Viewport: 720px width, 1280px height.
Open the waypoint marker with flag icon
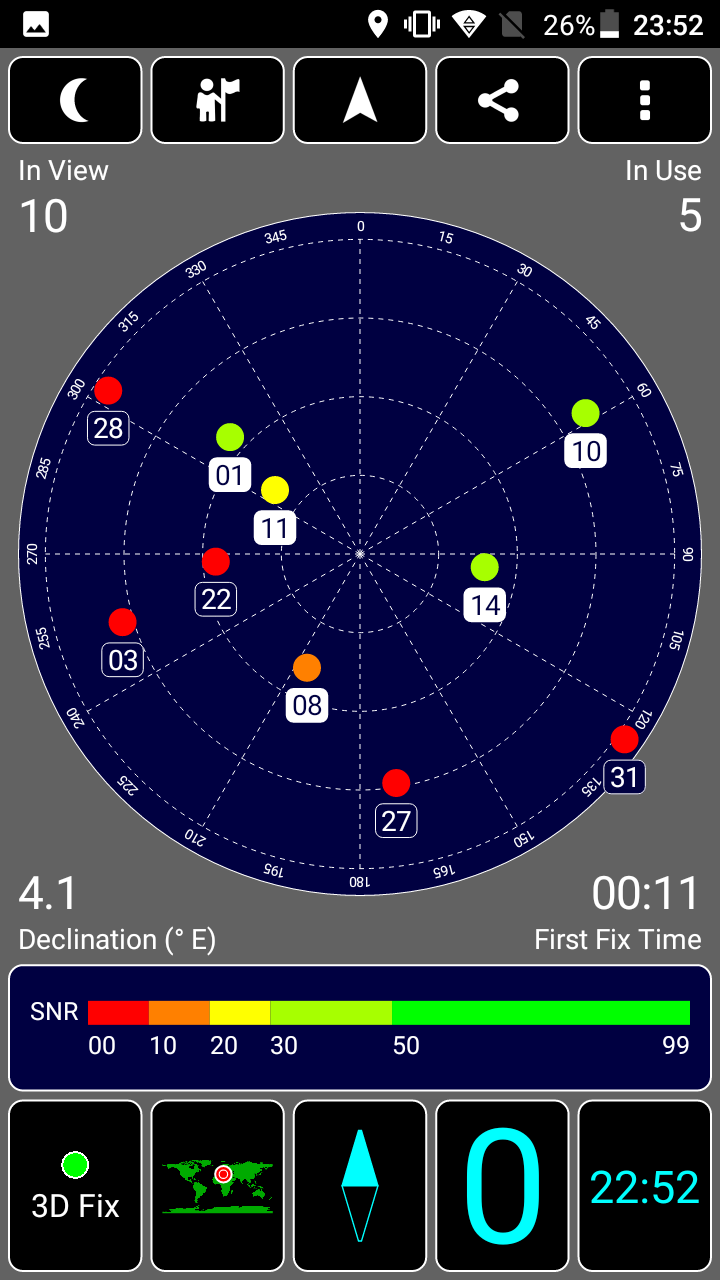(217, 101)
